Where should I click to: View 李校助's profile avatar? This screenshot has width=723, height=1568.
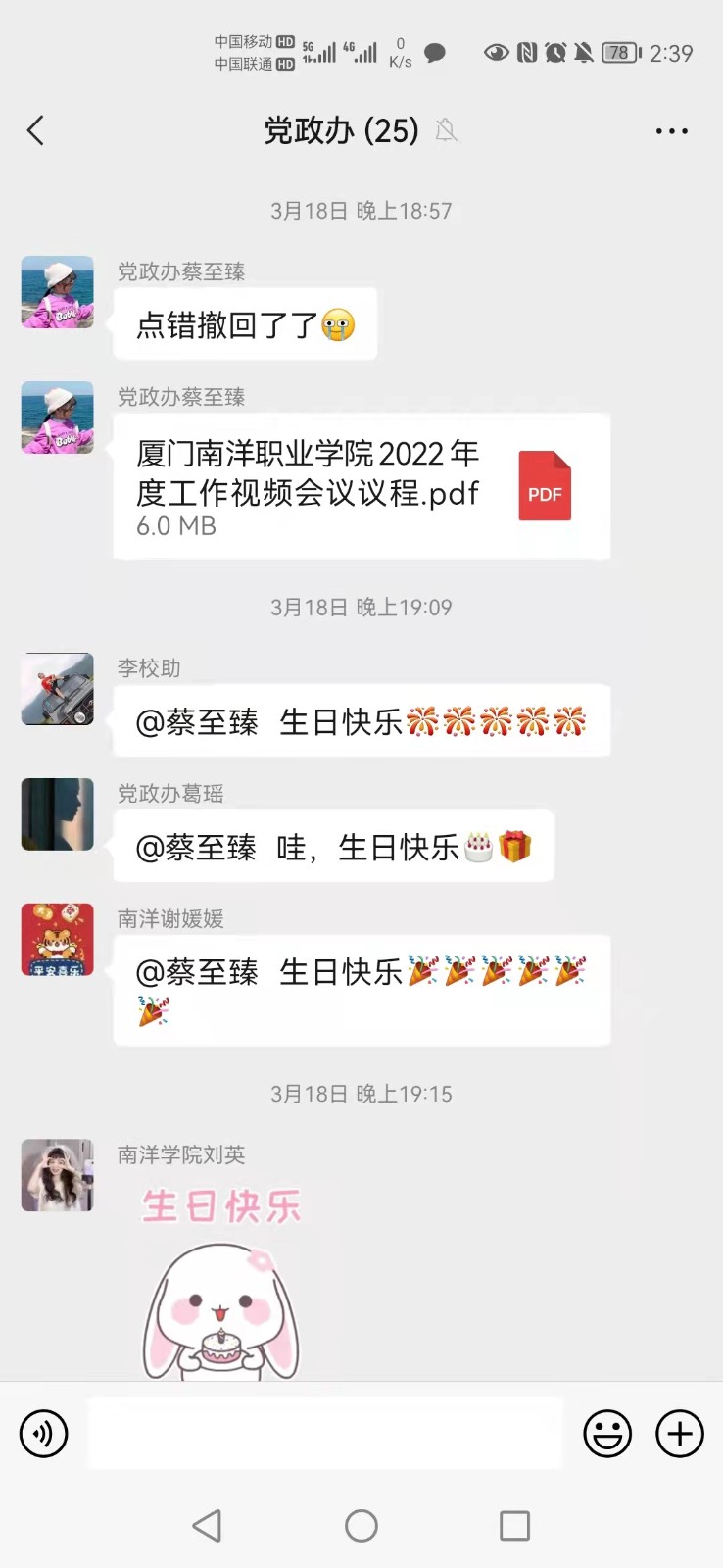(58, 689)
